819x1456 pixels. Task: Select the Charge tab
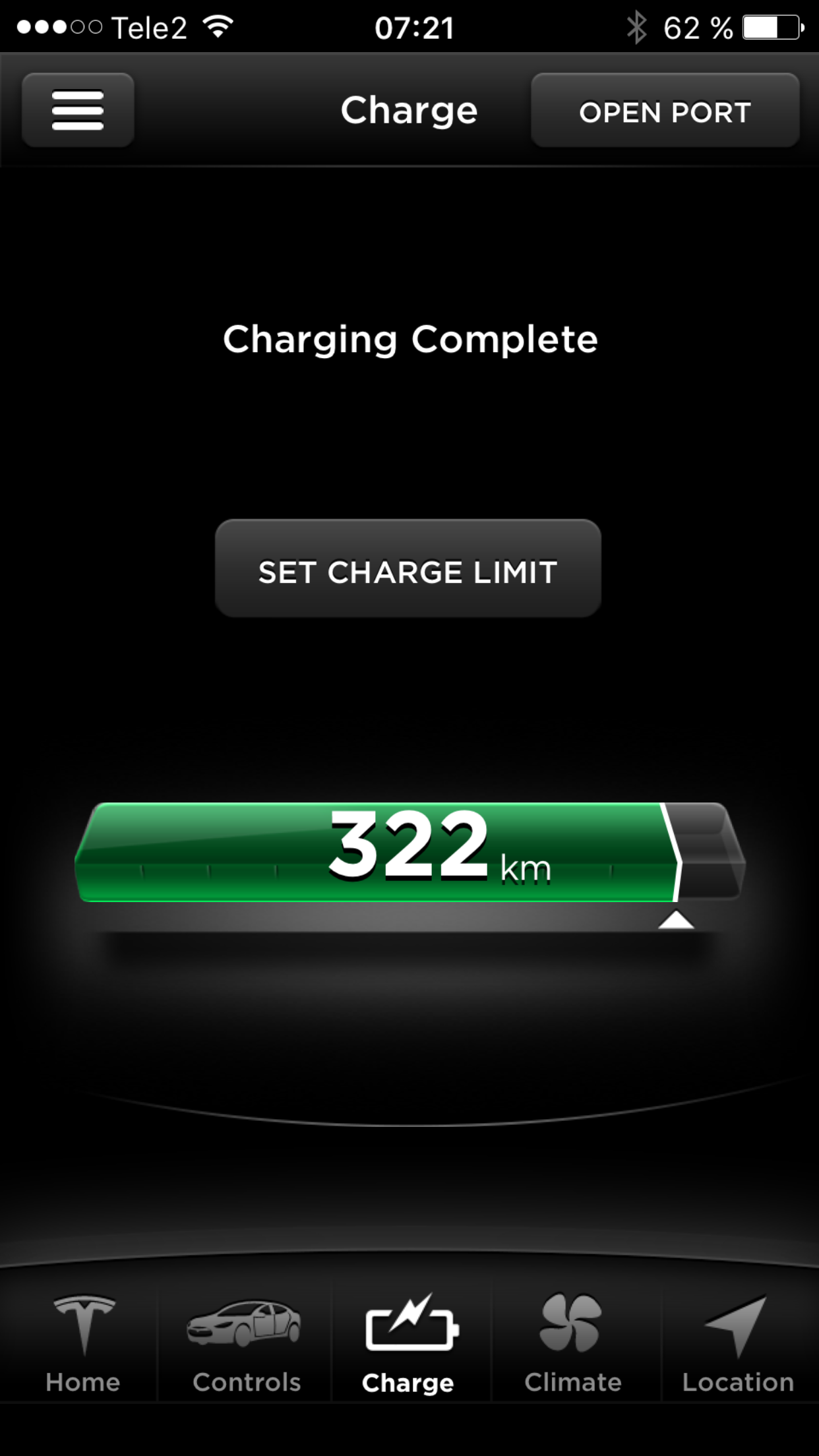point(409,1344)
